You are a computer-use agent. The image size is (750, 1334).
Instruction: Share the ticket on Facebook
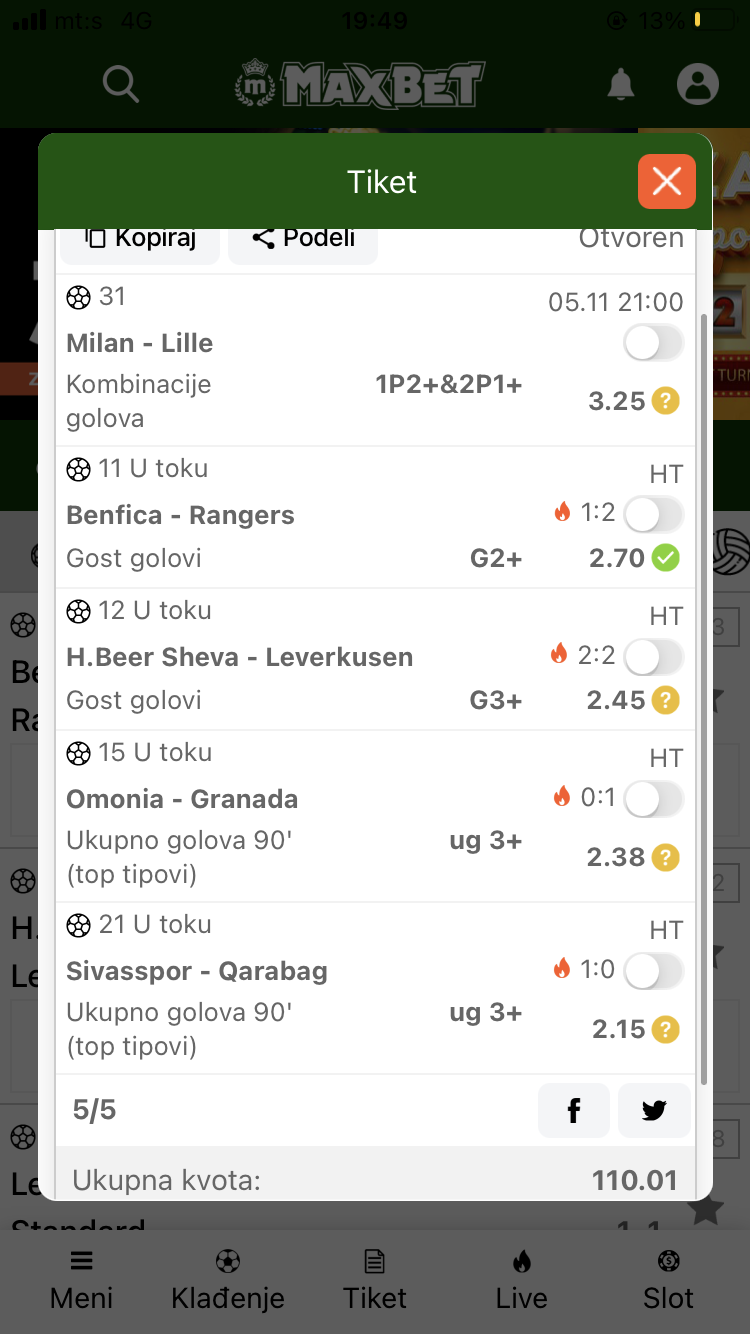[574, 1110]
